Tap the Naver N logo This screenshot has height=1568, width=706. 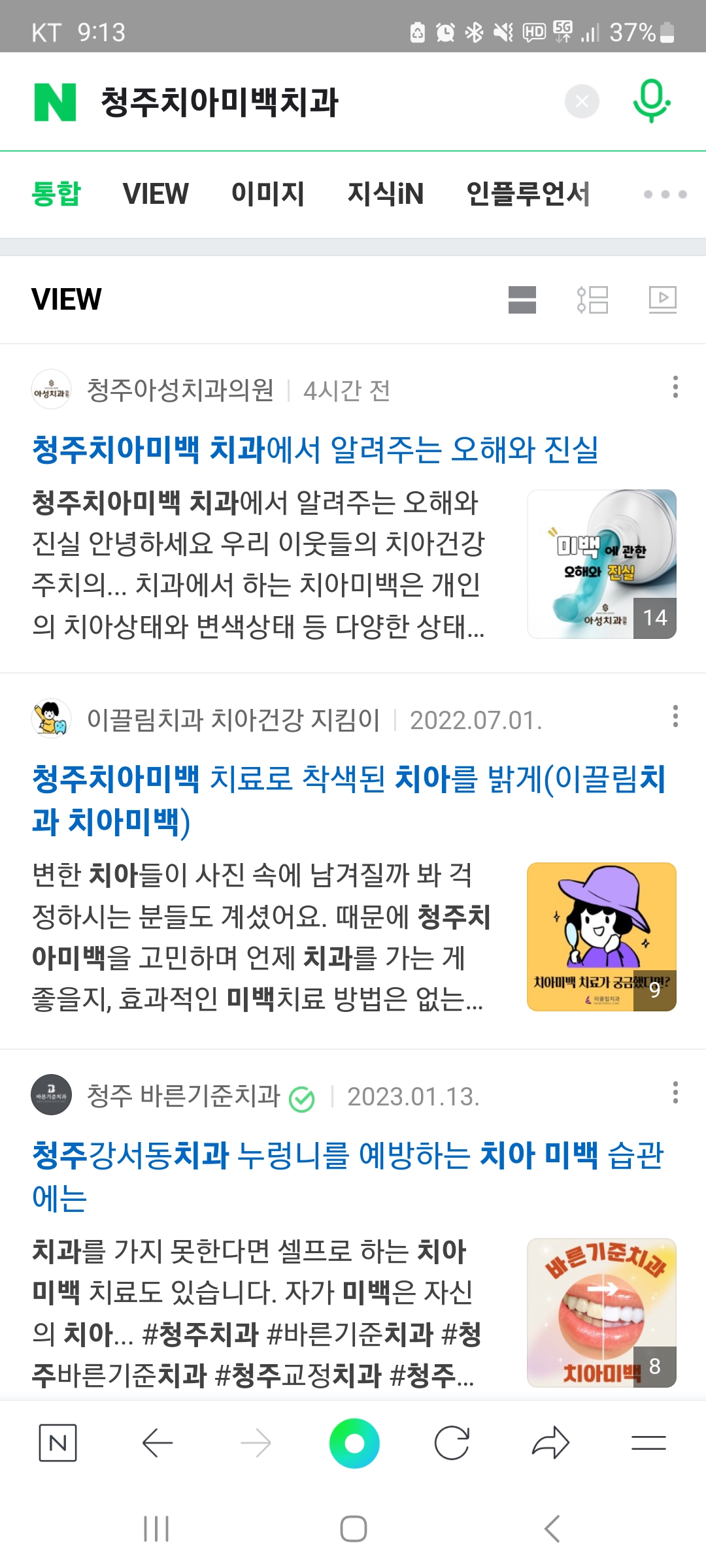pos(56,102)
